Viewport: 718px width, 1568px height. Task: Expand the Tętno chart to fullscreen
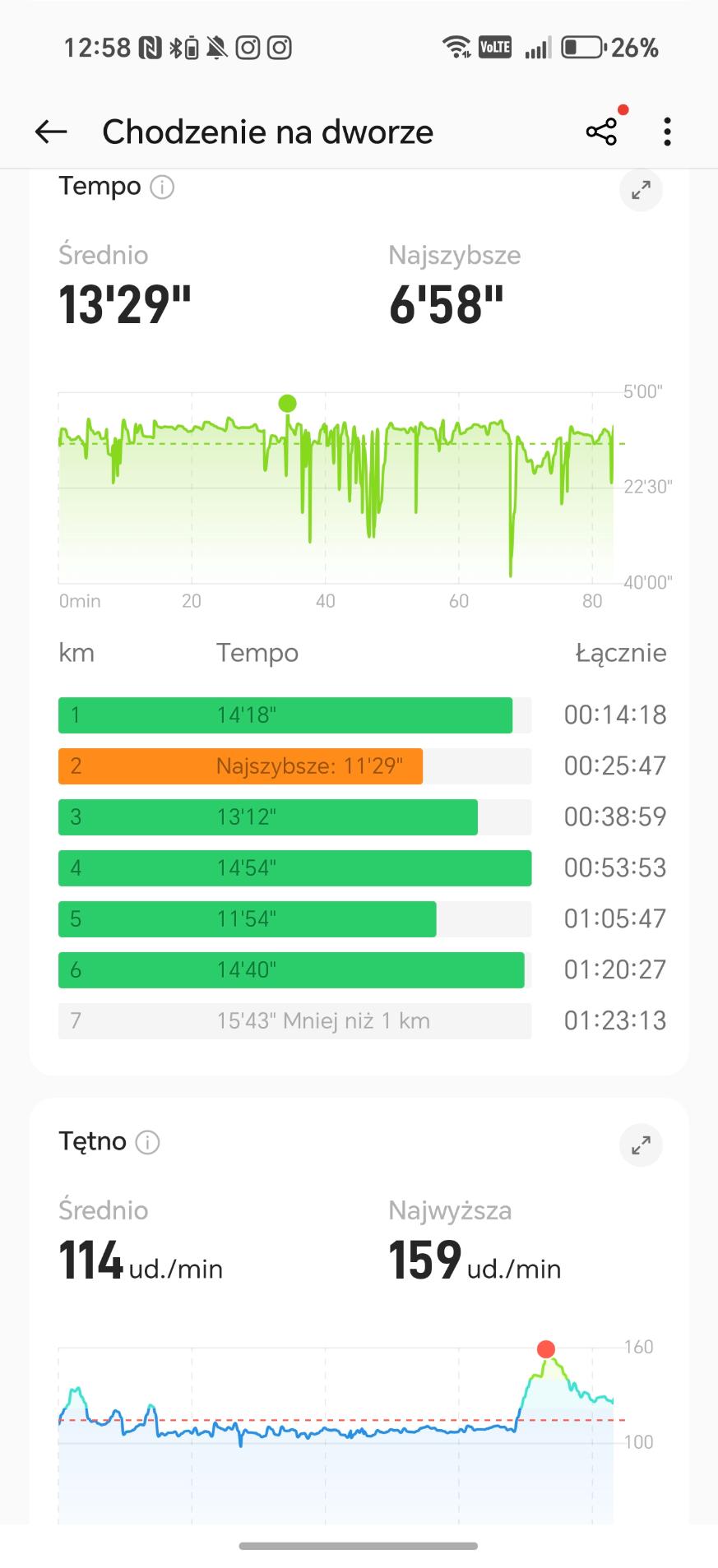[x=641, y=1145]
